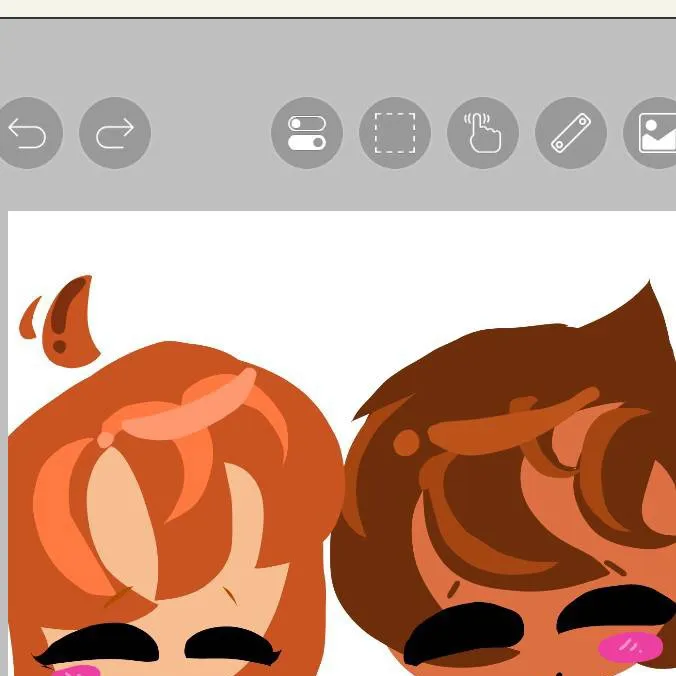Open the touch gesture tool
Image resolution: width=676 pixels, height=676 pixels.
[x=483, y=133]
